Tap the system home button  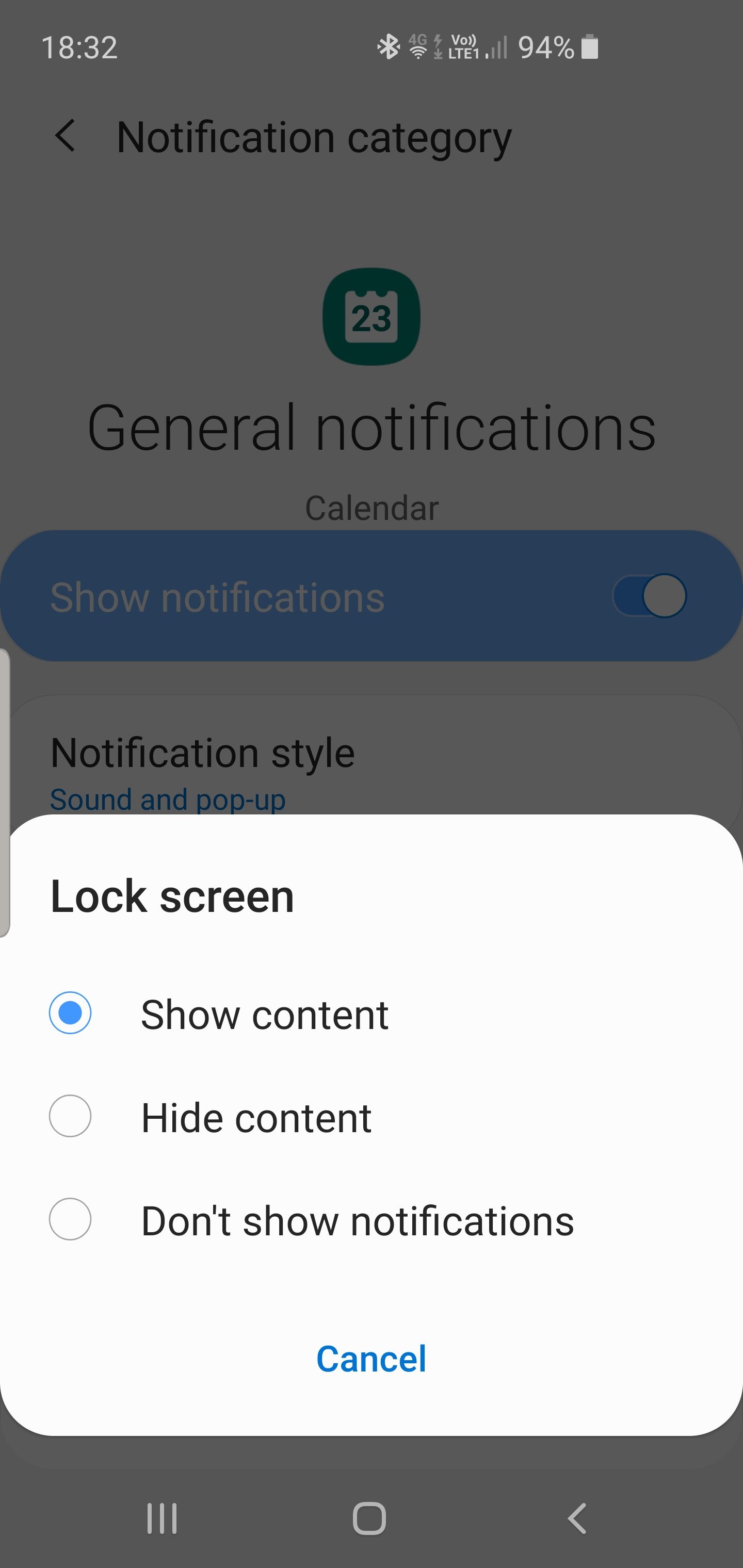pos(369,1518)
